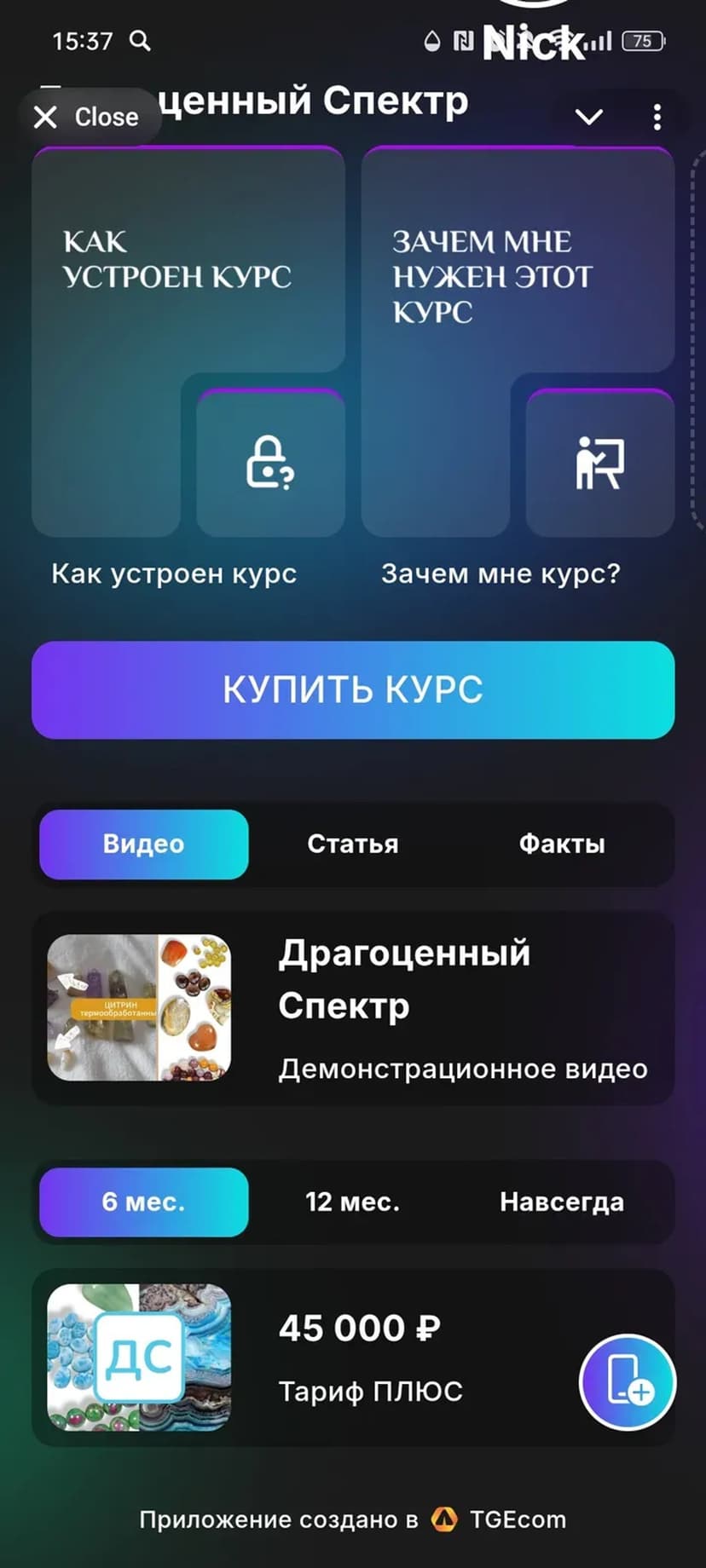Play the "Драгоценный Спектр" demo video
The image size is (706, 1568).
click(x=140, y=1007)
